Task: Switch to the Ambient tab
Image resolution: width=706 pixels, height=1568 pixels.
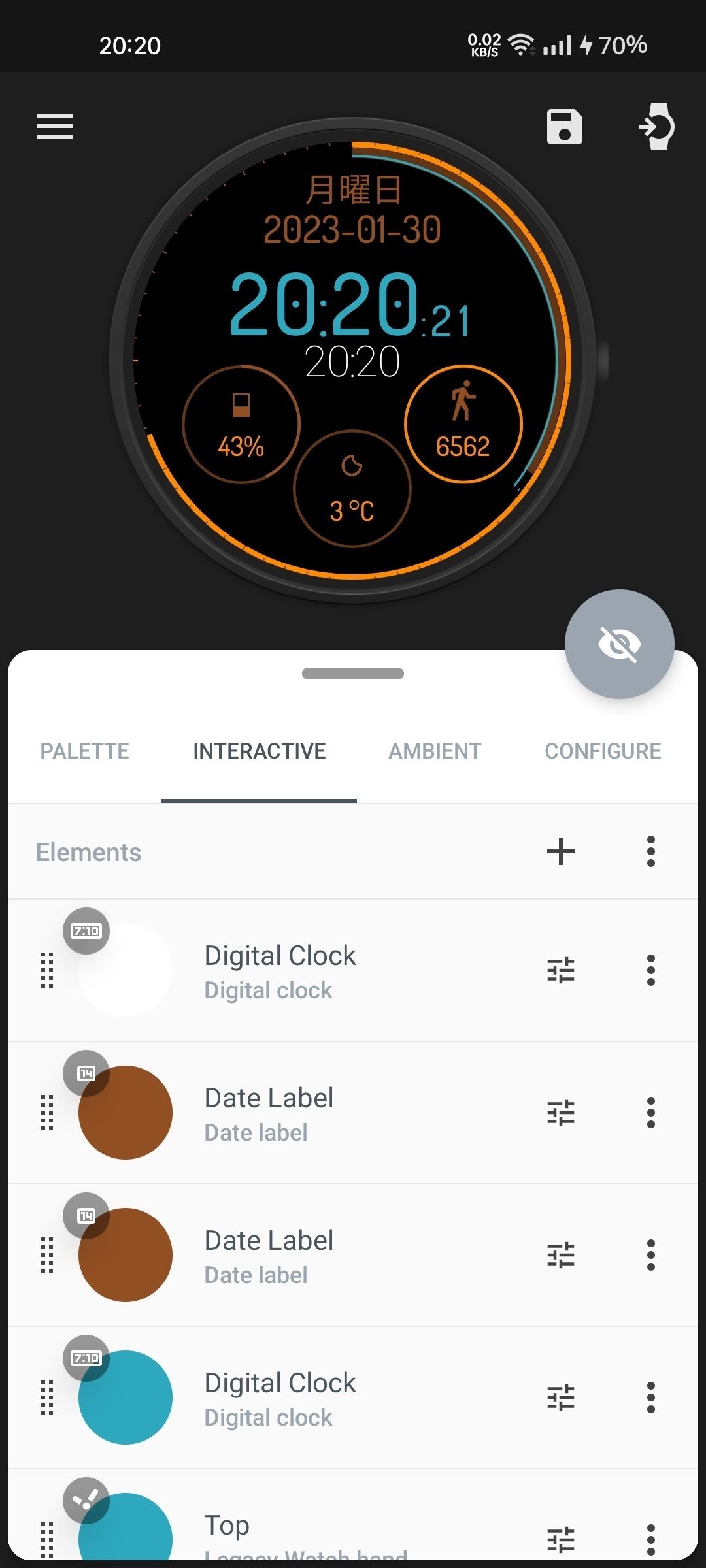Action: (x=435, y=751)
